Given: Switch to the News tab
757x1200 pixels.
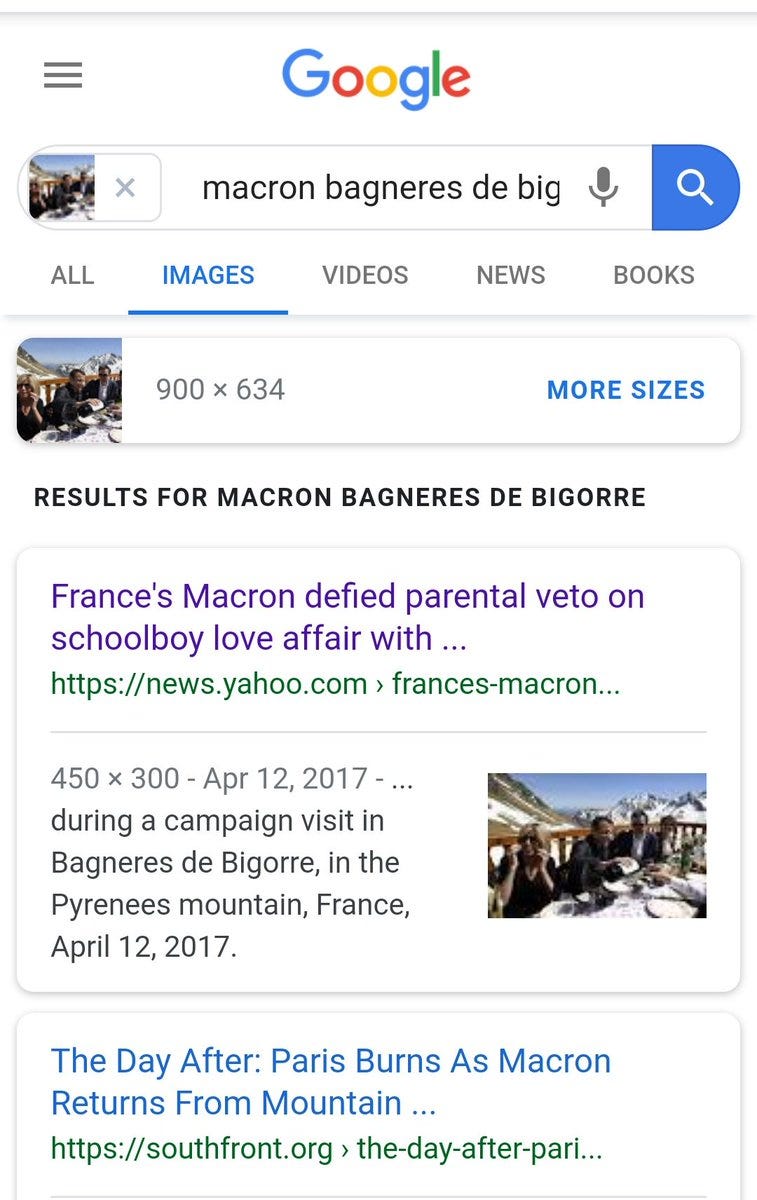Looking at the screenshot, I should (x=511, y=275).
